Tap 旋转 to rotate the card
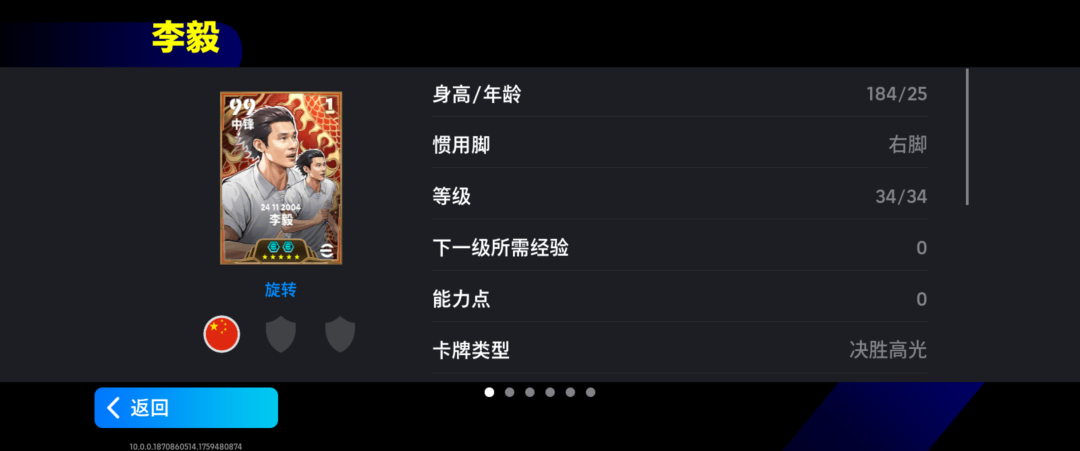Screen dimensions: 1080x451 click(281, 290)
